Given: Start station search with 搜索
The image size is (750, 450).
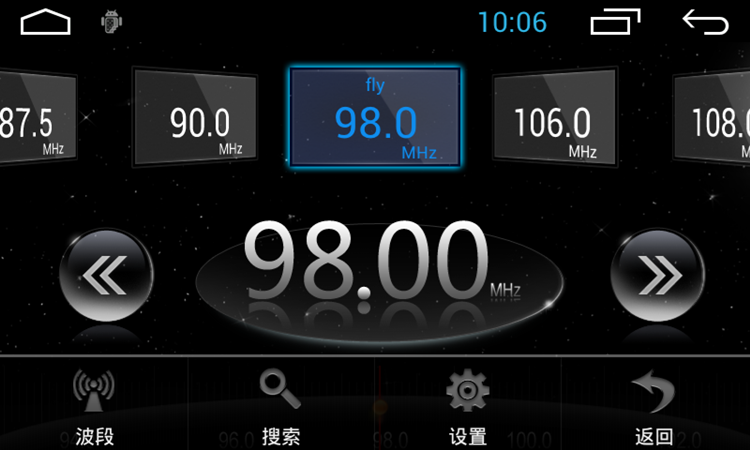Looking at the screenshot, I should click(x=281, y=406).
